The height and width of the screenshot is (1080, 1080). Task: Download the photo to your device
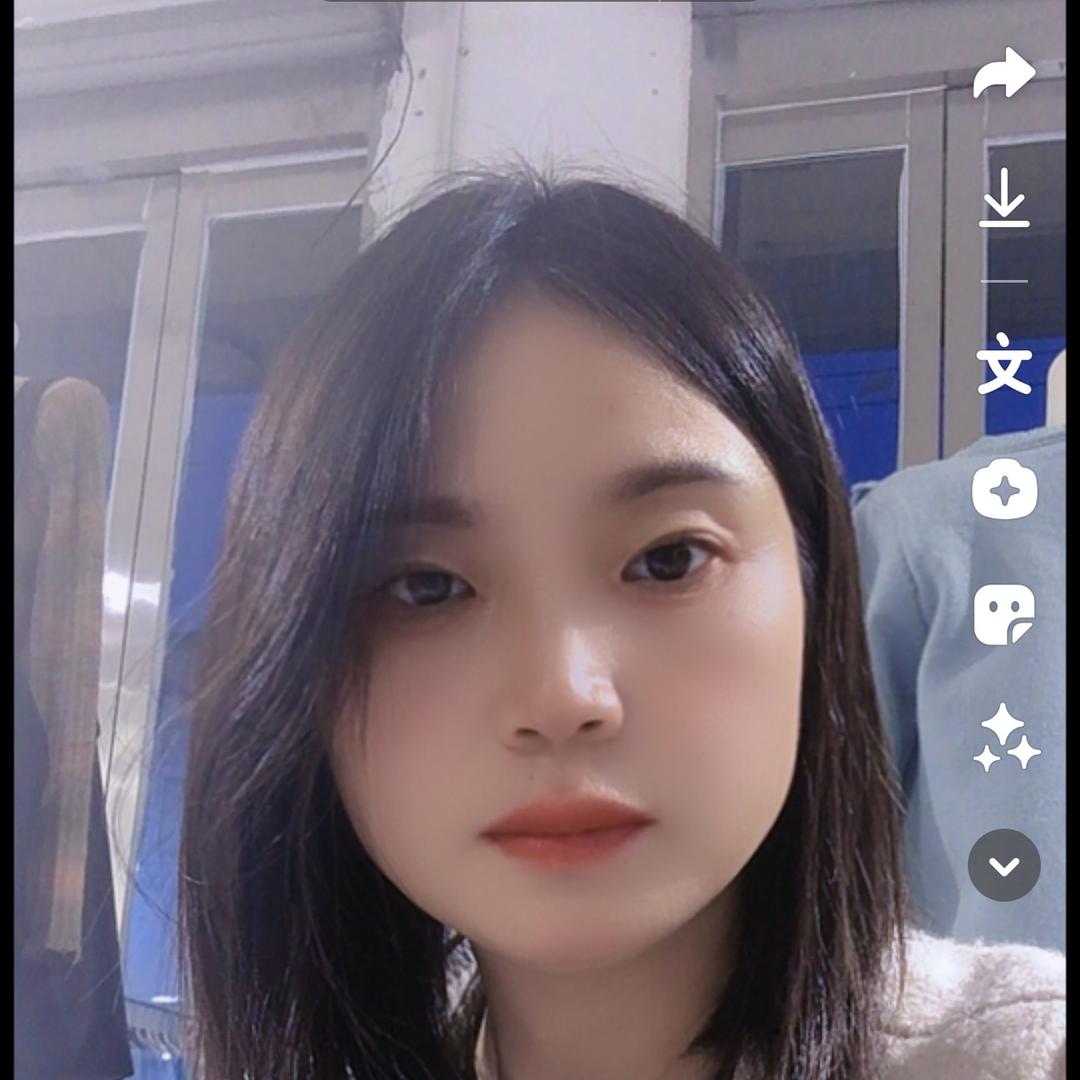[x=1004, y=199]
